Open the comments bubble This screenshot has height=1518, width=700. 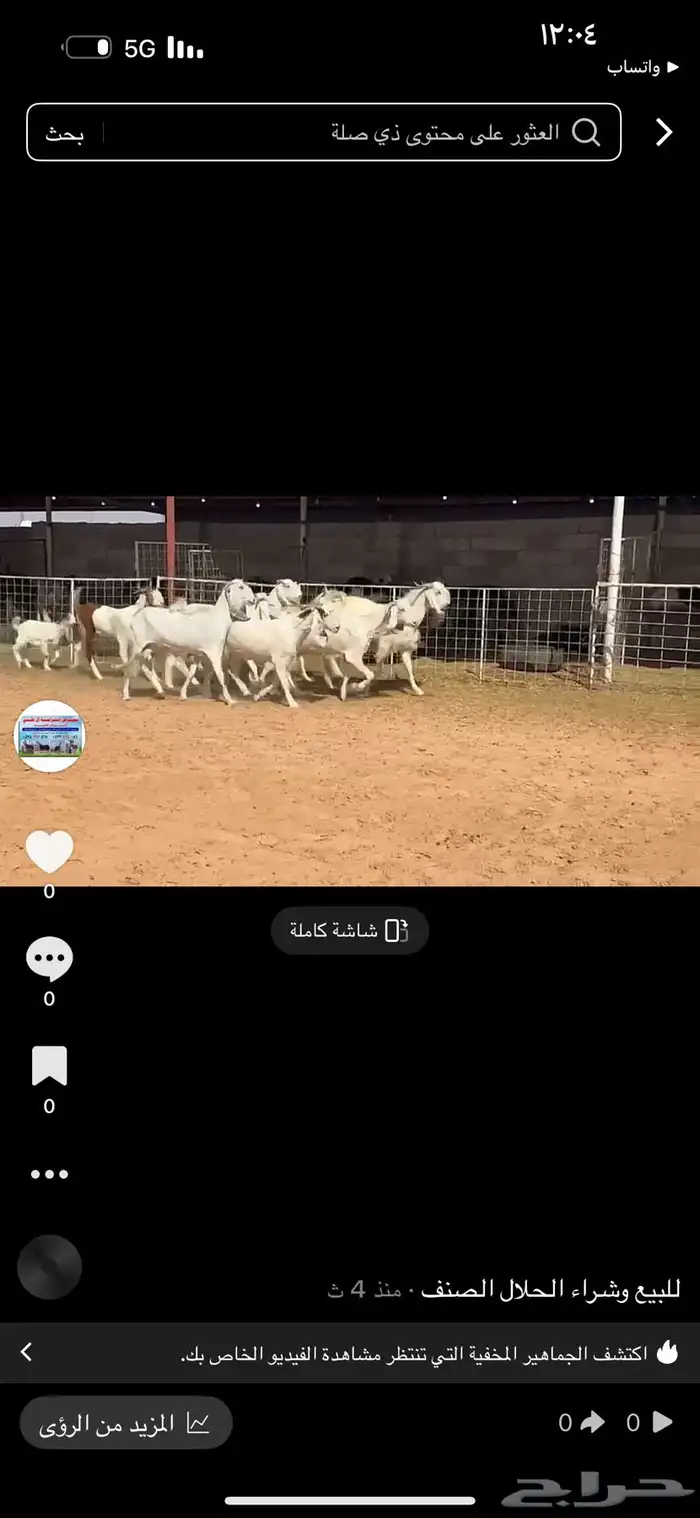[49, 960]
